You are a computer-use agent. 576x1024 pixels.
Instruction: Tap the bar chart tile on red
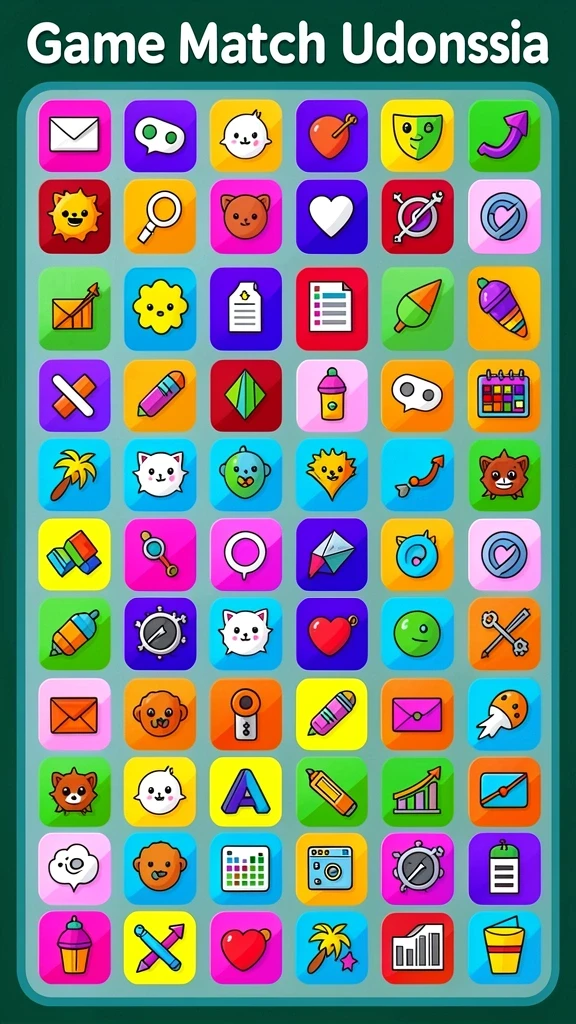click(x=417, y=948)
